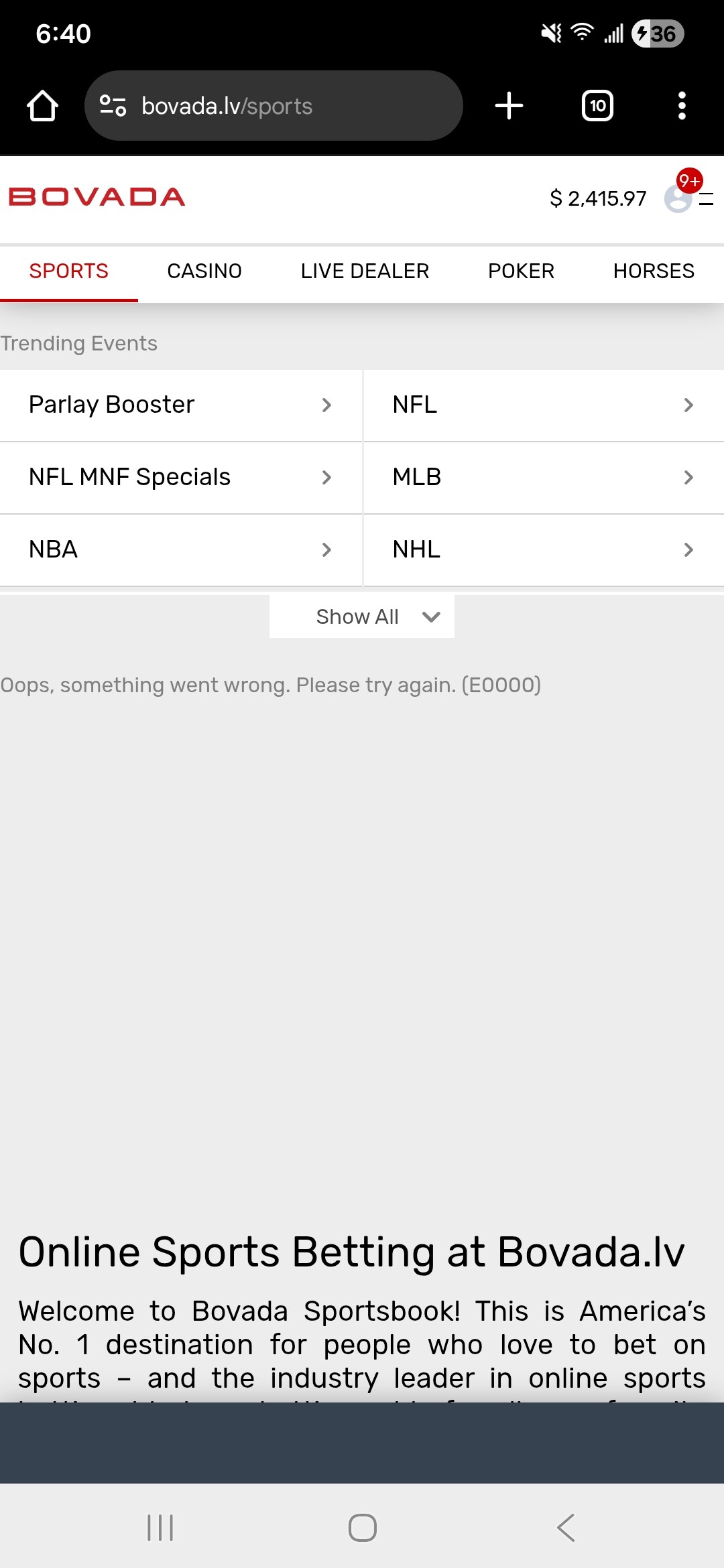Open the NHL events row
The height and width of the screenshot is (1568, 724).
543,549
